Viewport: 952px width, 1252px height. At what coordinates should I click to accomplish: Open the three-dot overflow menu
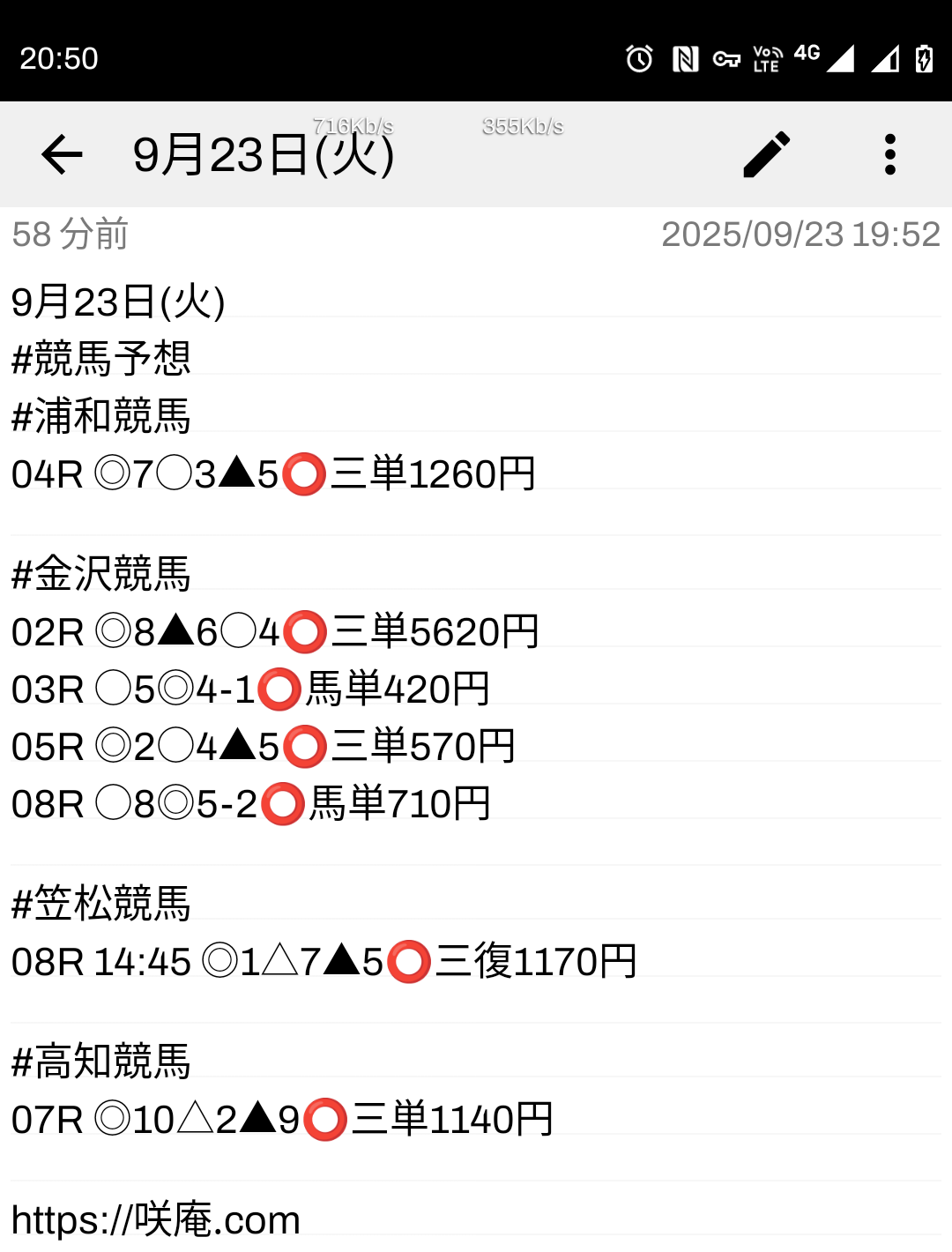[x=889, y=155]
